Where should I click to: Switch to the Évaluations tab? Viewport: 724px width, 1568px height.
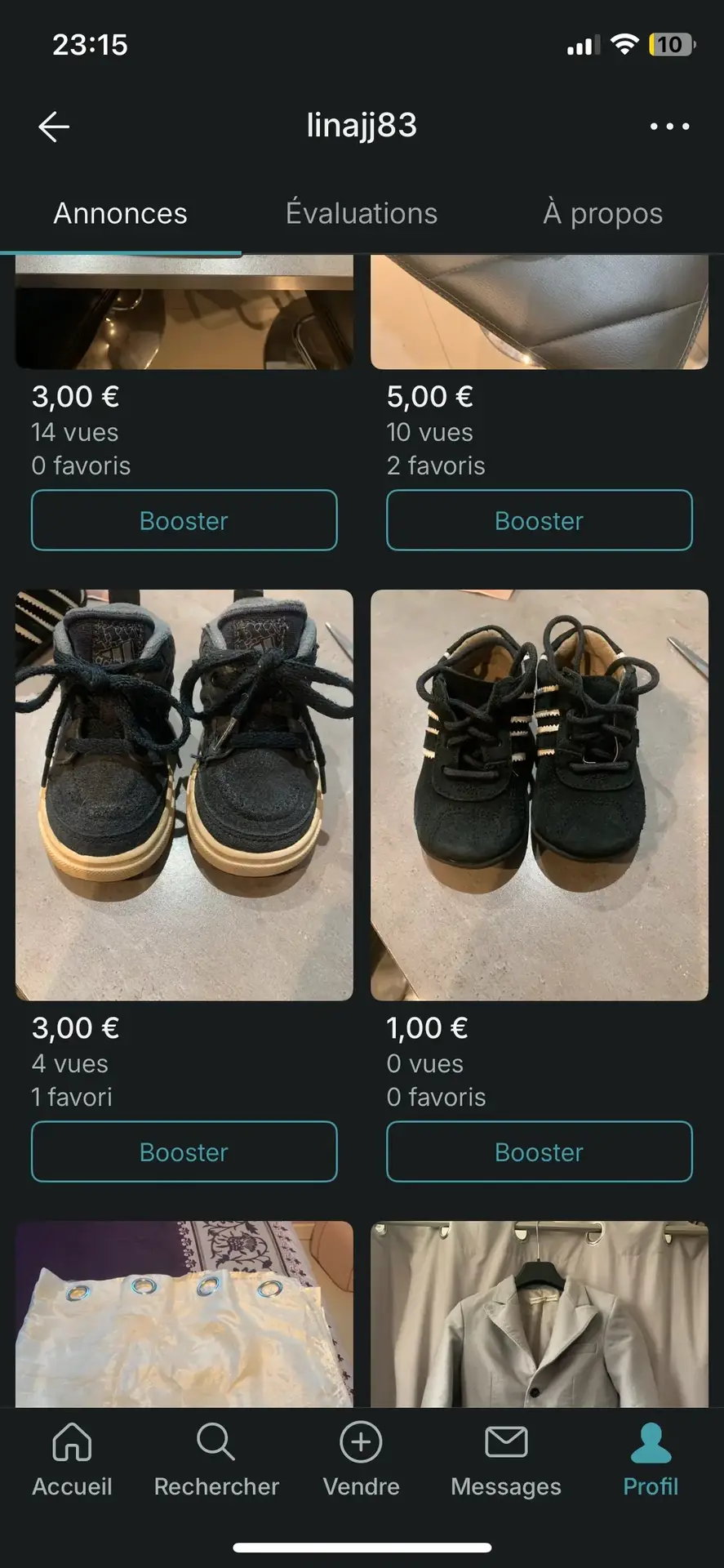(362, 213)
